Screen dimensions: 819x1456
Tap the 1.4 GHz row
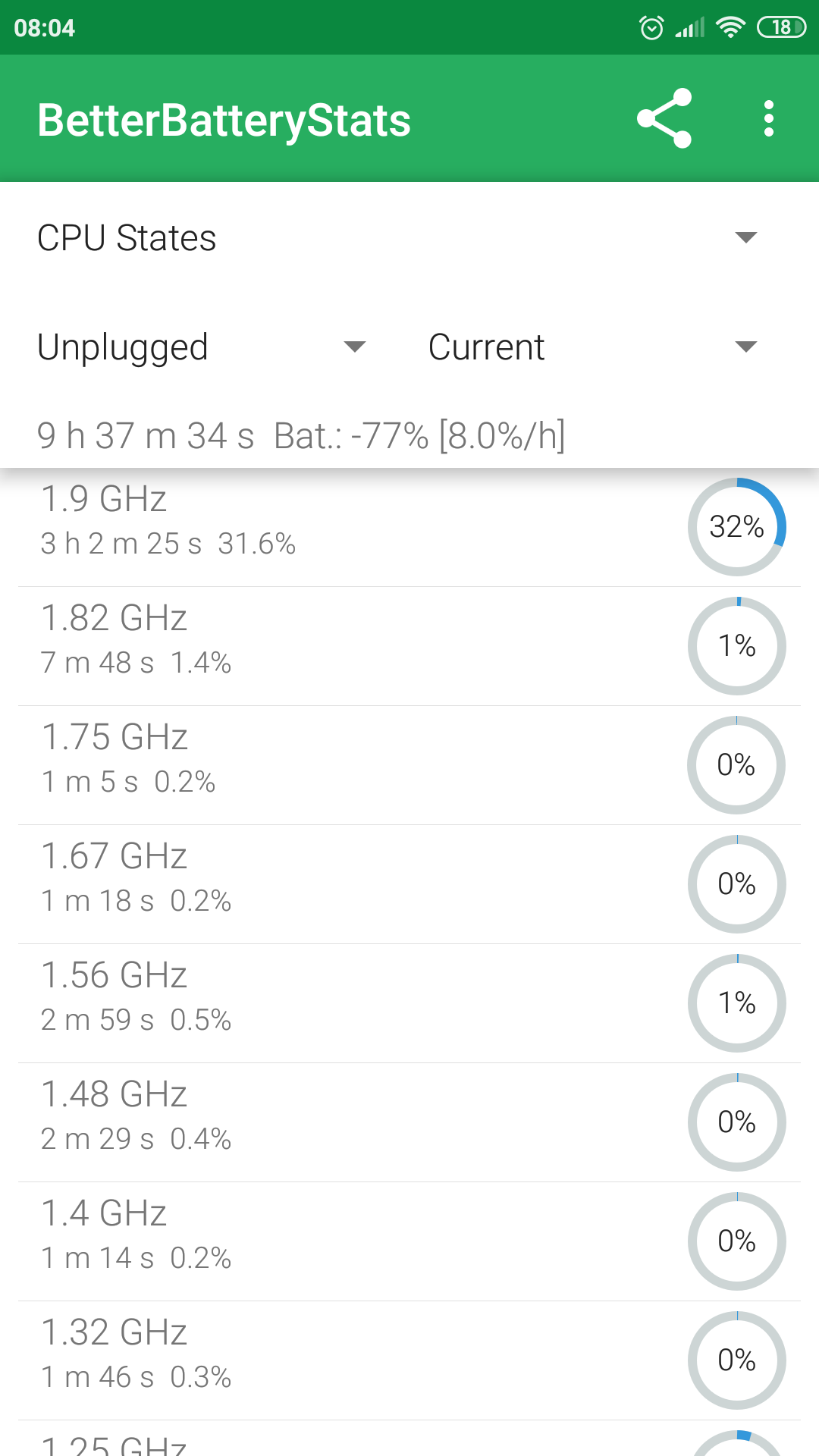409,1241
